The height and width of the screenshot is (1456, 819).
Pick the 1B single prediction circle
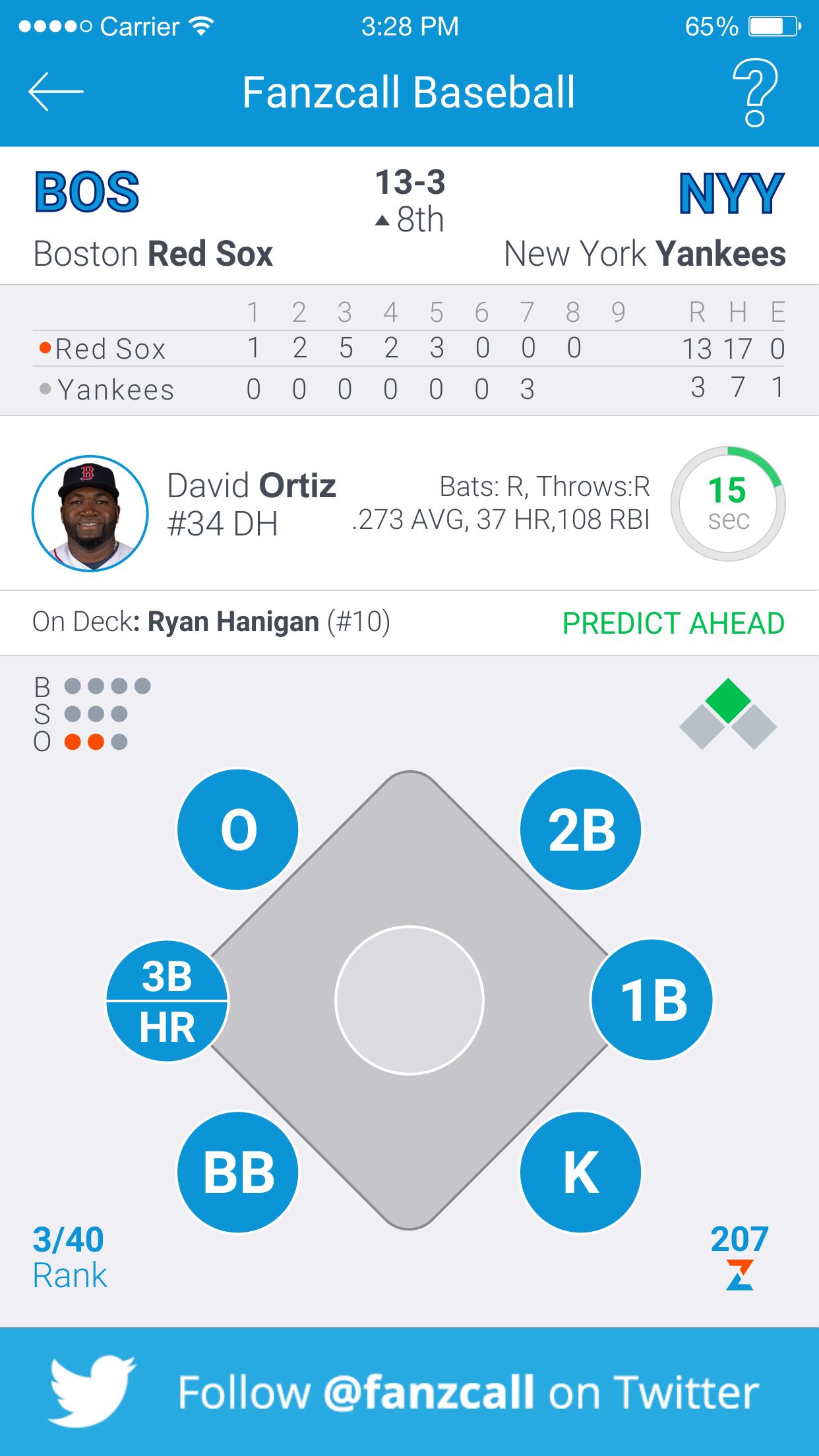[653, 1001]
